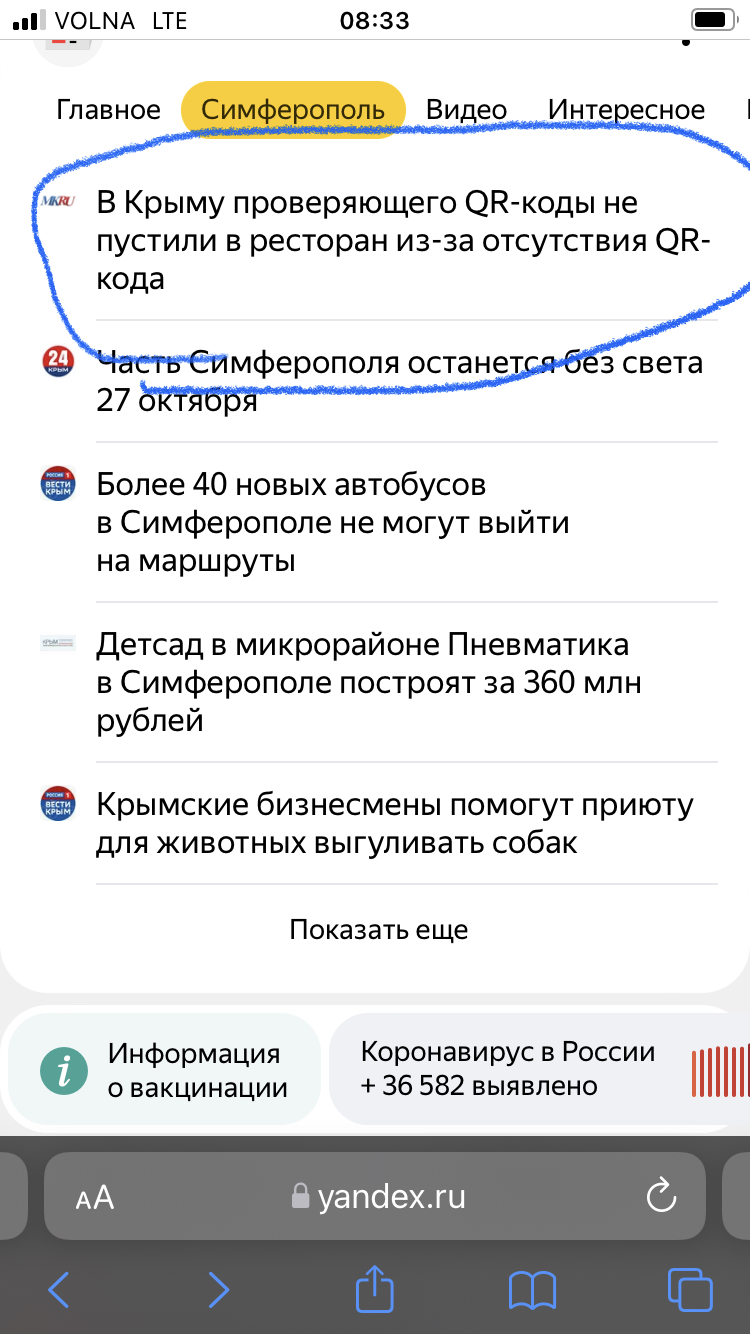Open the Детсад в микрорайоне Пневматика article
Image resolution: width=750 pixels, height=1334 pixels.
pyautogui.click(x=370, y=682)
